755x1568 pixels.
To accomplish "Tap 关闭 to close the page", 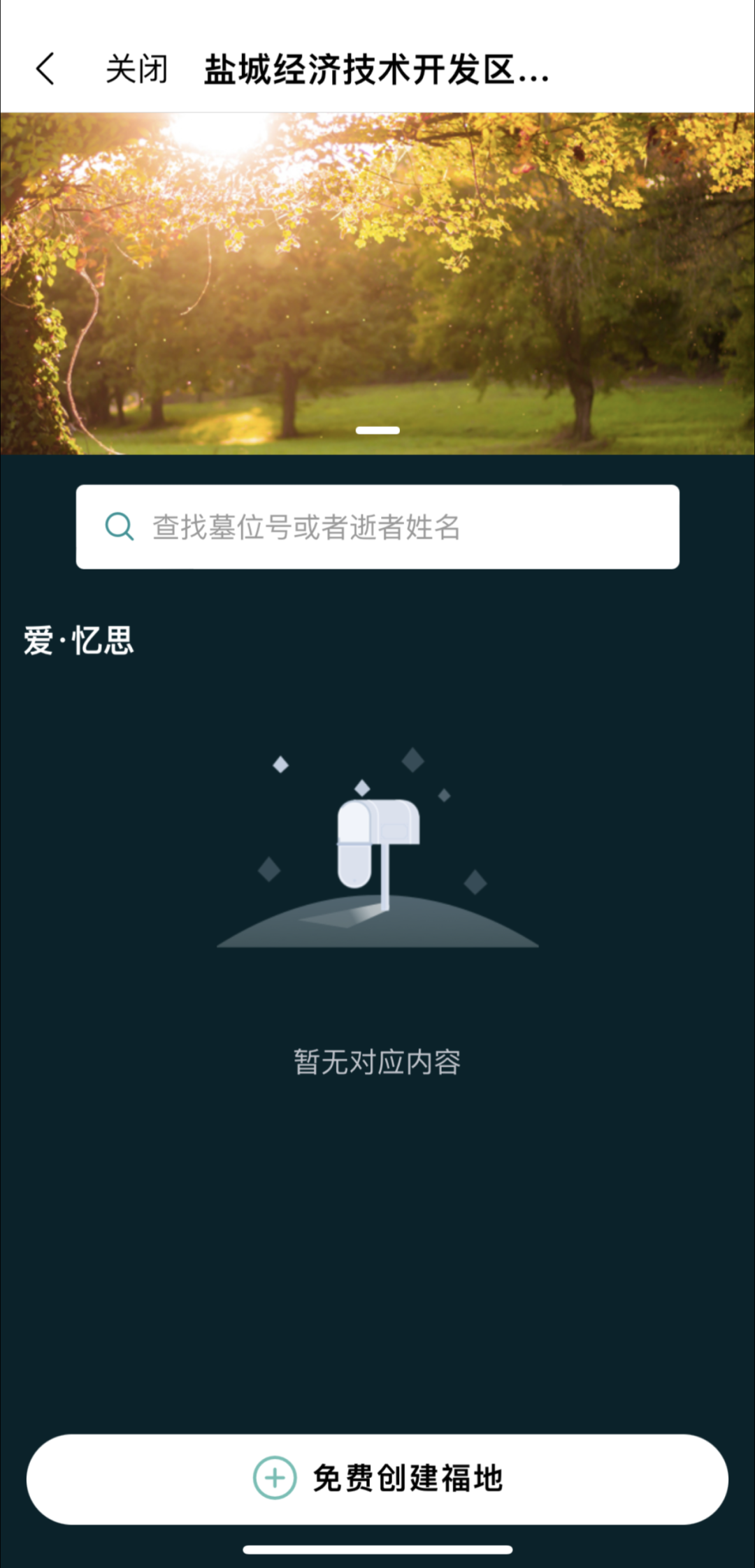I will 136,69.
